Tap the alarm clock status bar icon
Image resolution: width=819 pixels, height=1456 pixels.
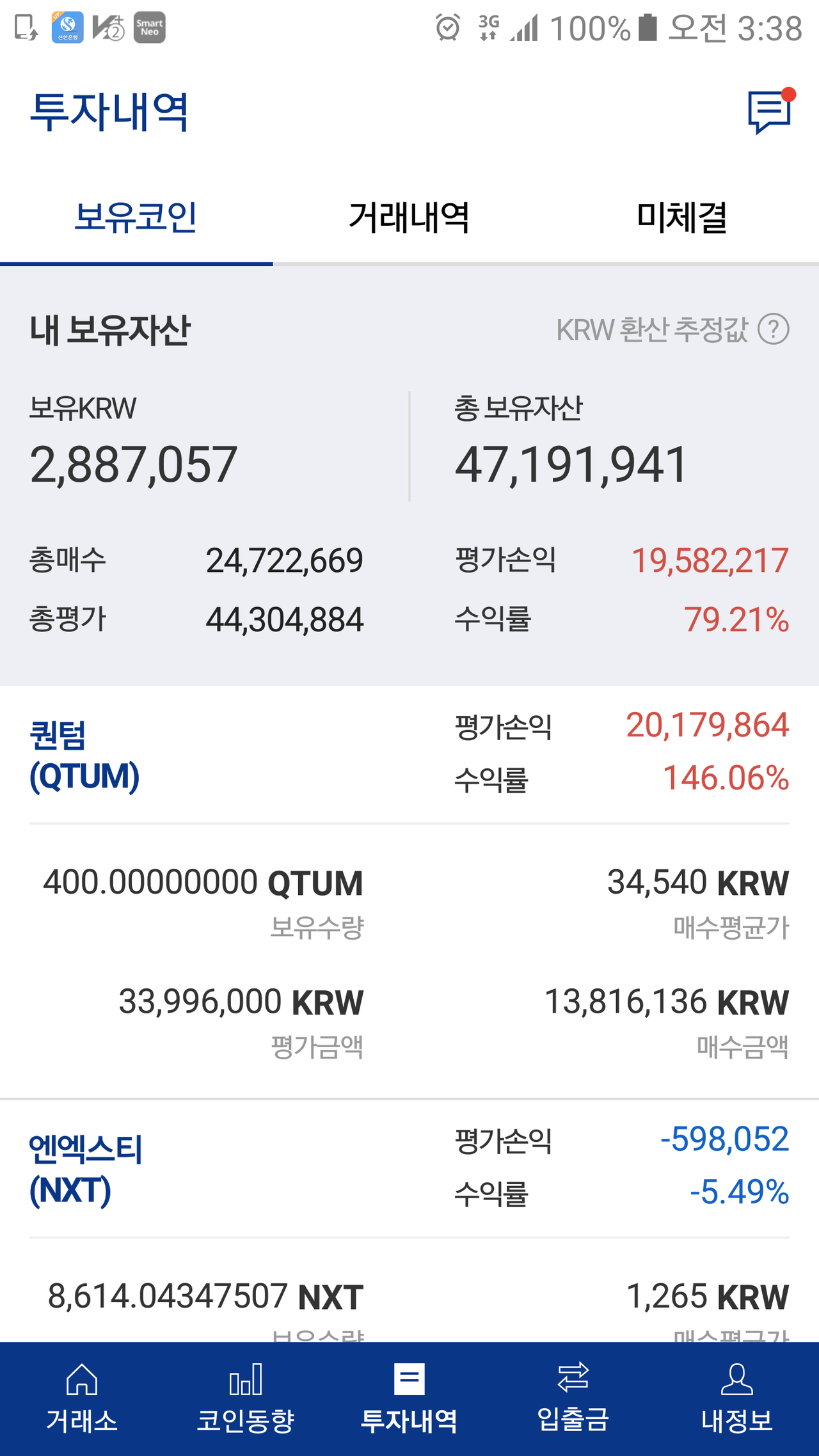click(x=448, y=27)
